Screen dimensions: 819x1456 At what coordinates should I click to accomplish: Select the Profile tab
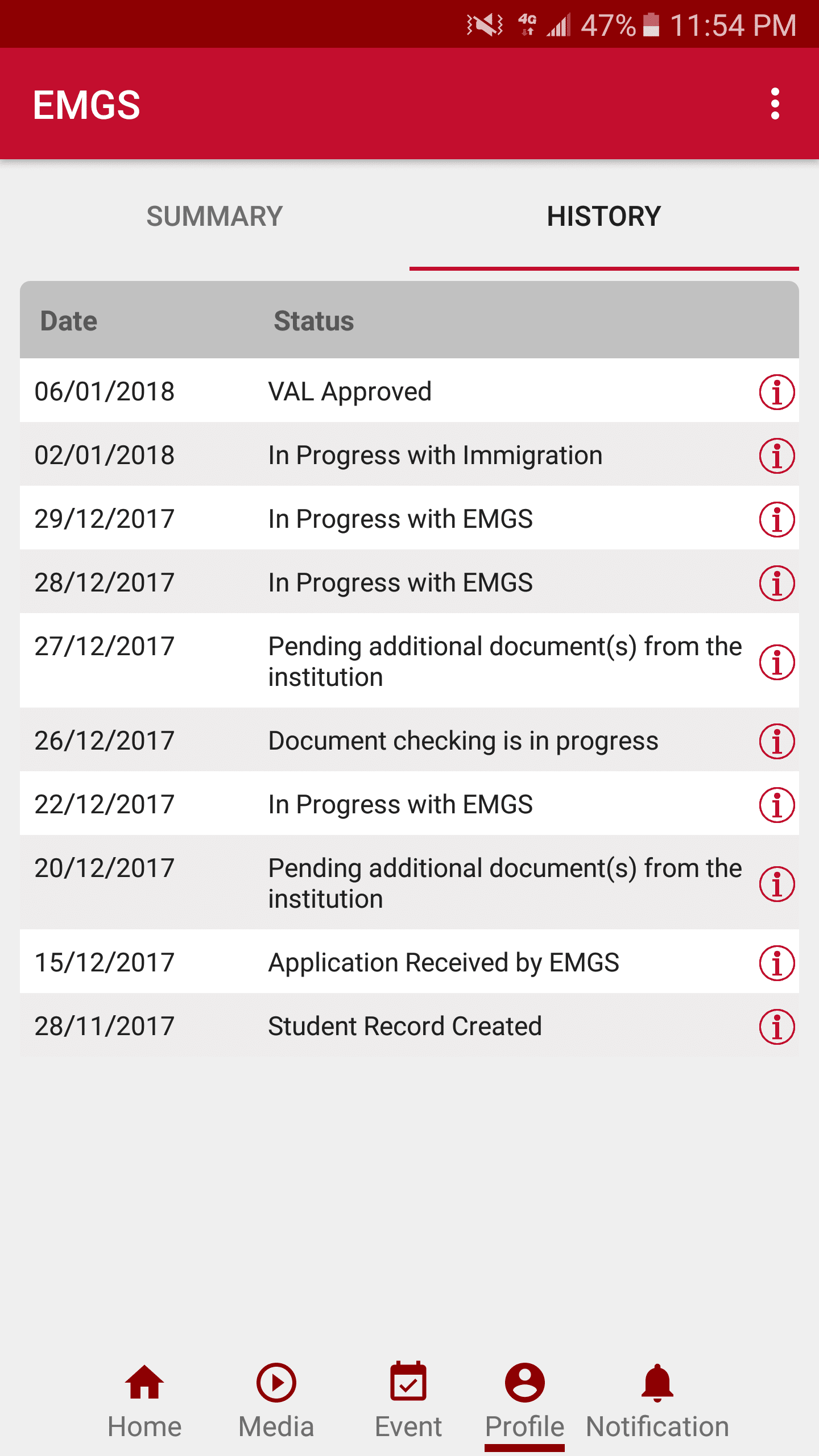click(524, 1400)
